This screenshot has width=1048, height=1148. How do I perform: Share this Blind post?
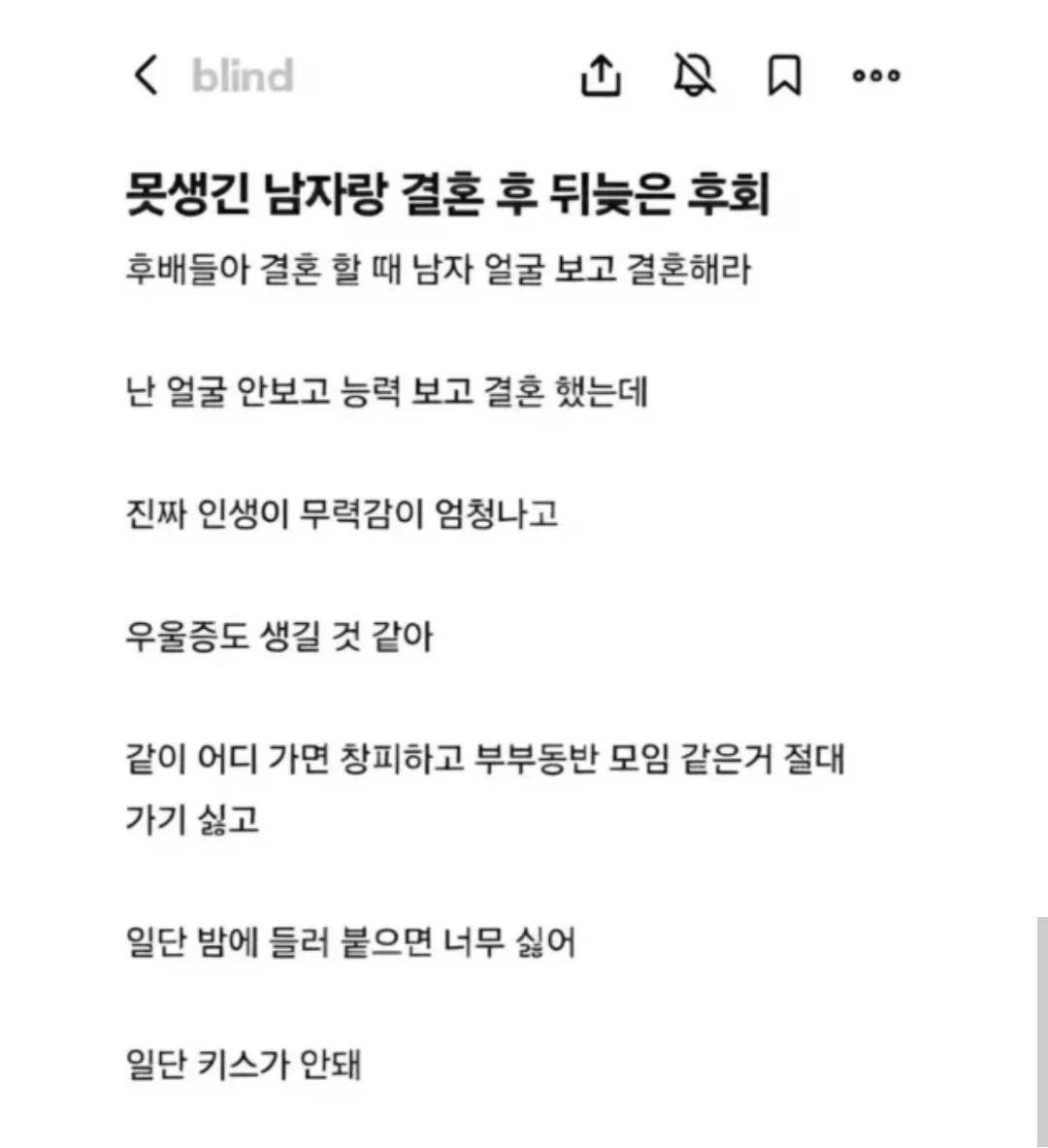point(601,75)
